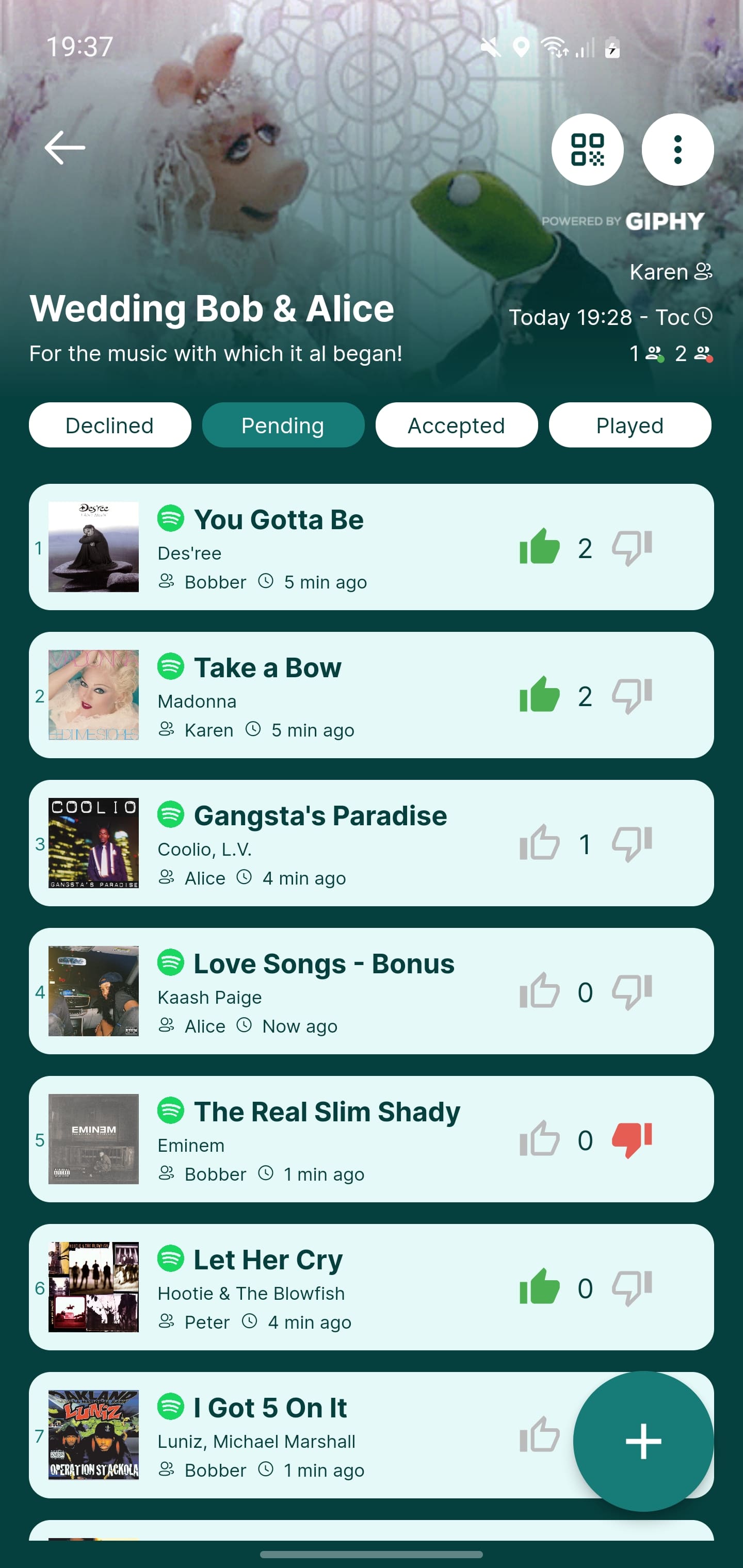
Task: Show the Played songs tab
Action: coord(629,426)
